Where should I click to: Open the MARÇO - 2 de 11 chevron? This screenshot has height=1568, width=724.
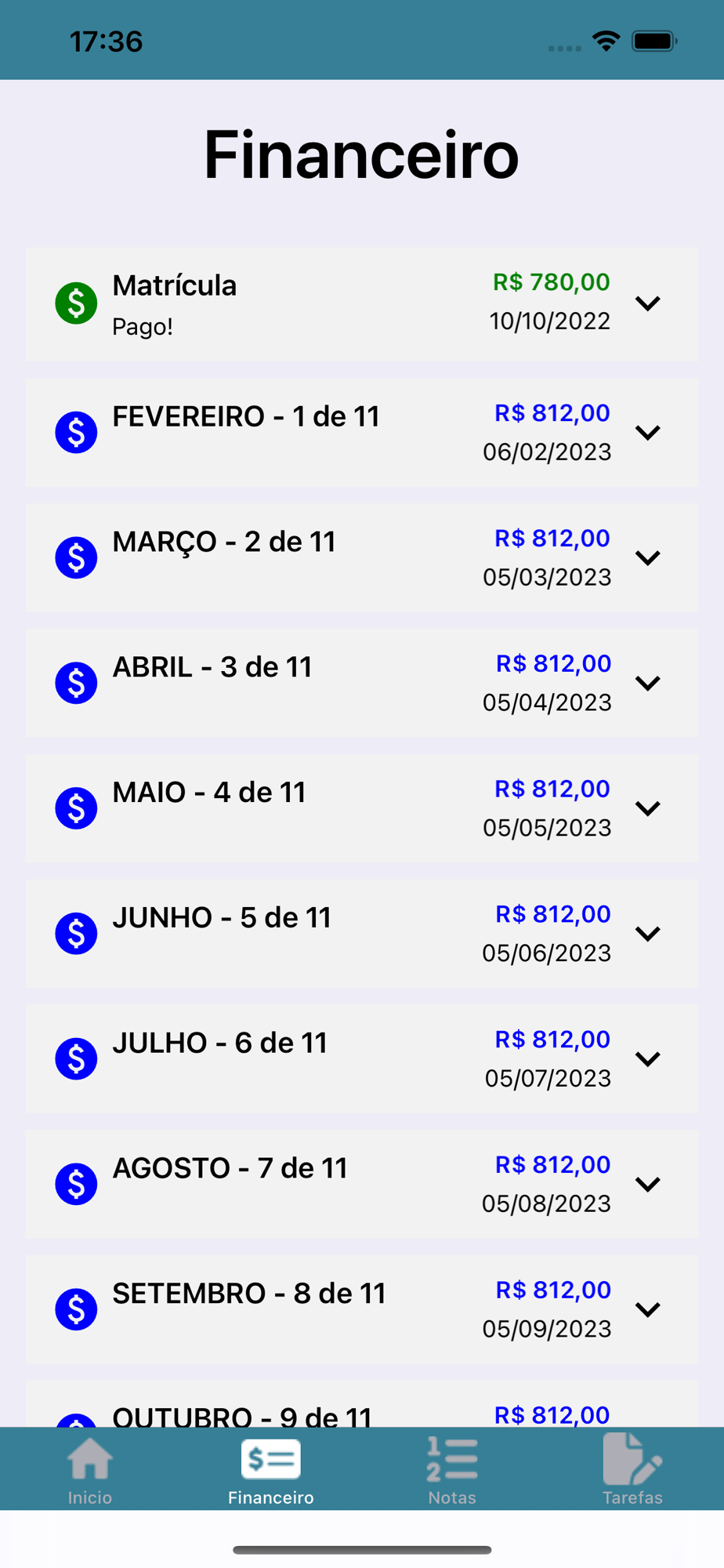coord(648,558)
